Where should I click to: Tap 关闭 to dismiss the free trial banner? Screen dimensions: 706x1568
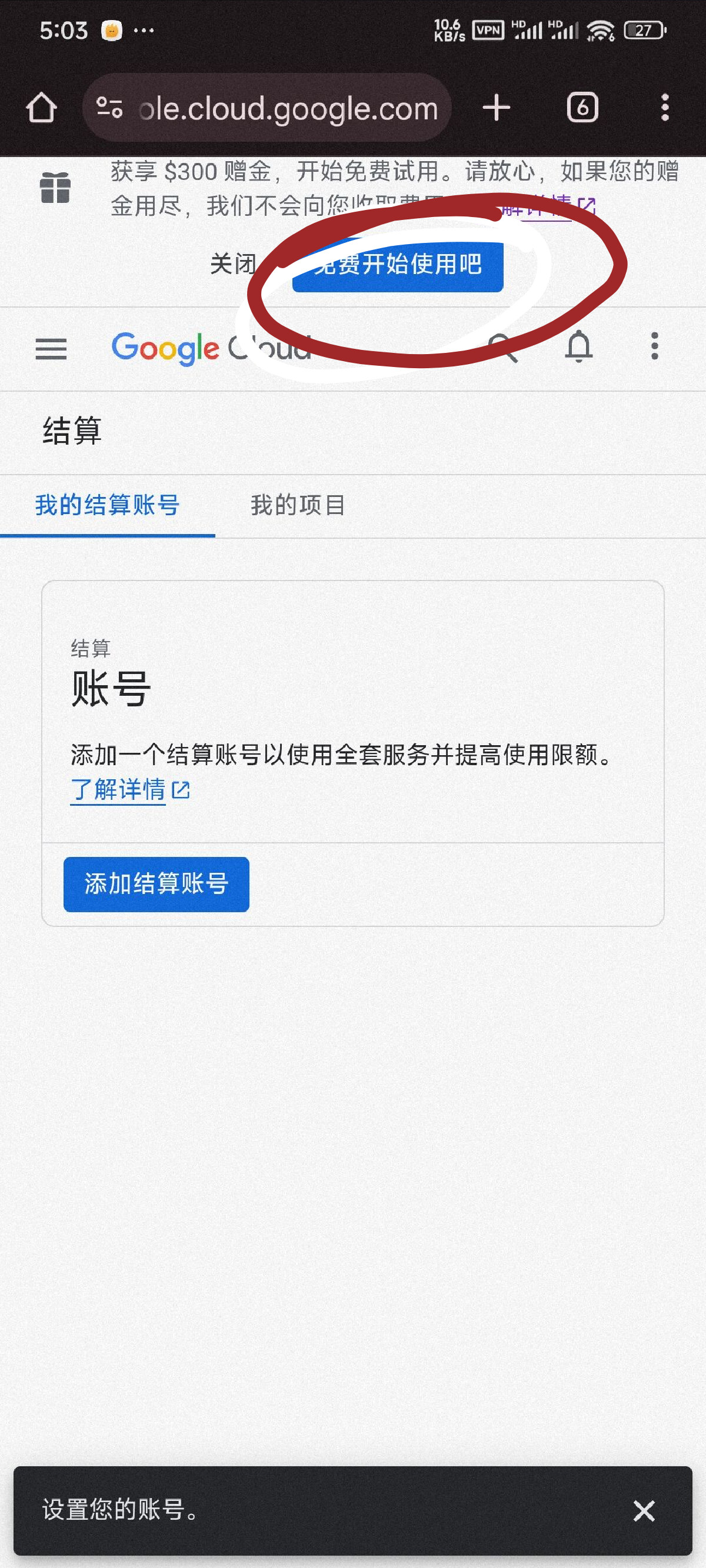pyautogui.click(x=233, y=264)
